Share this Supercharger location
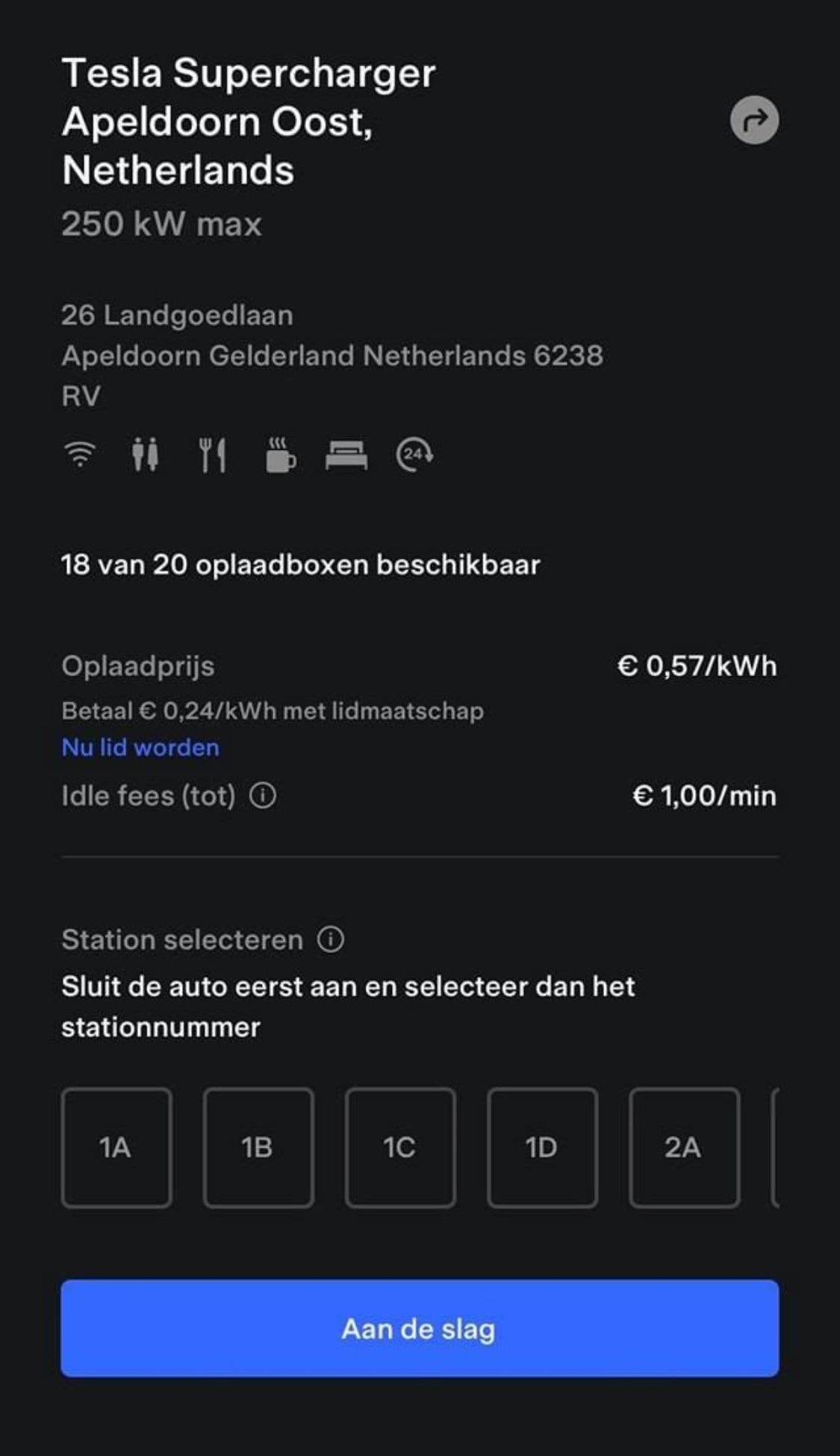The height and width of the screenshot is (1456, 840). (754, 120)
